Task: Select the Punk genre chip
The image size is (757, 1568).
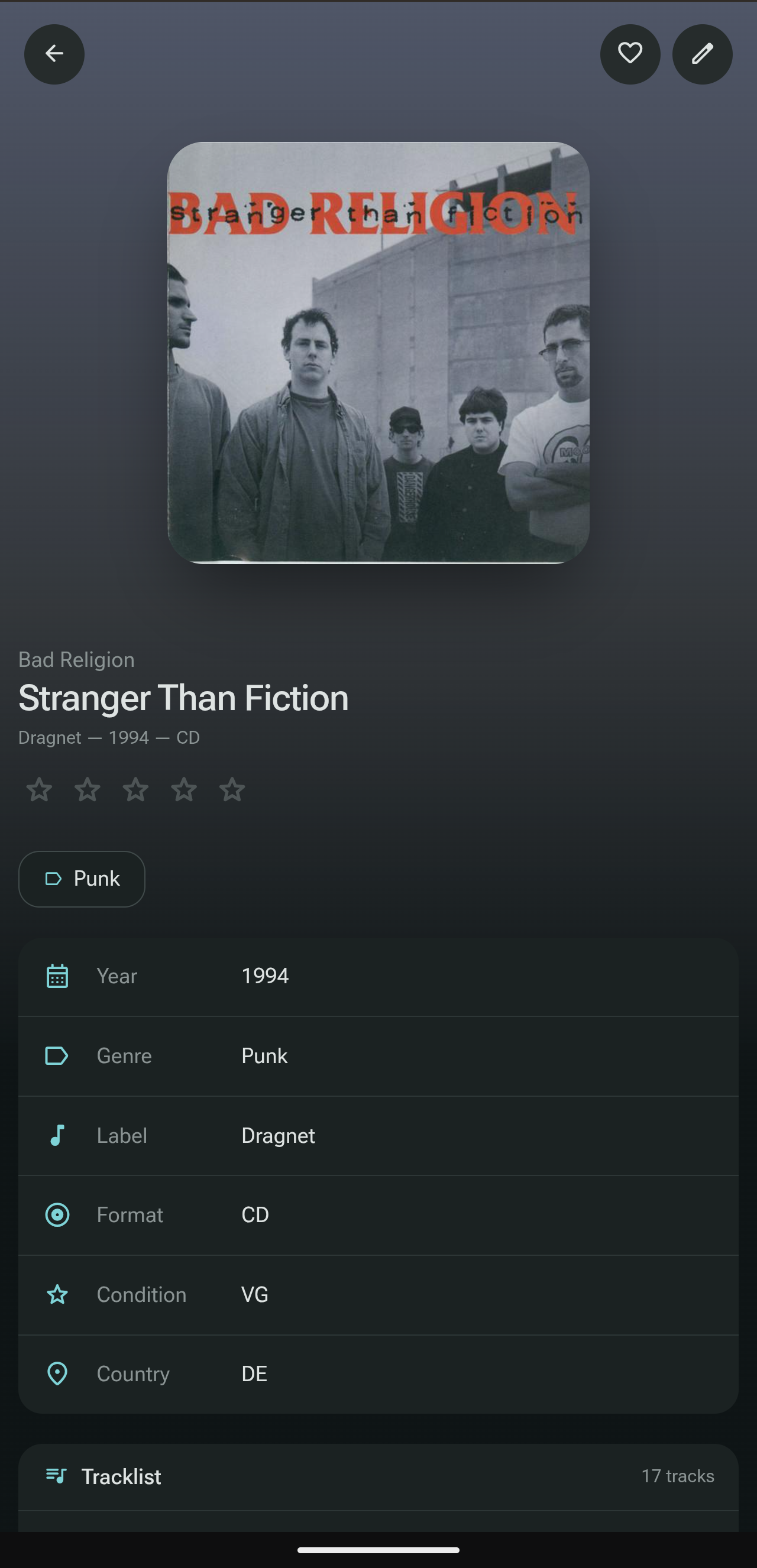Action: pos(82,879)
